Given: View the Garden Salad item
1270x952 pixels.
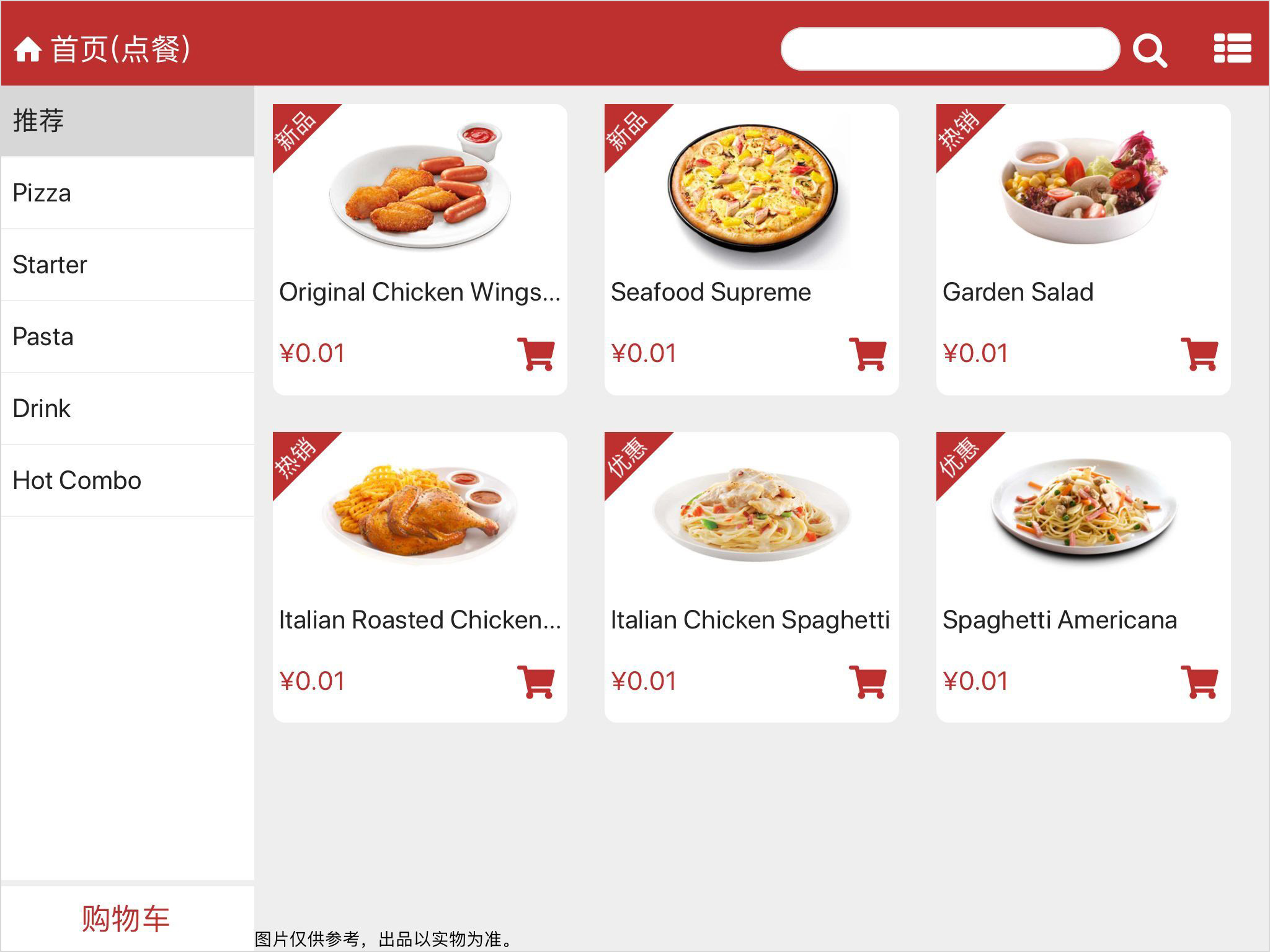Looking at the screenshot, I should click(1083, 192).
